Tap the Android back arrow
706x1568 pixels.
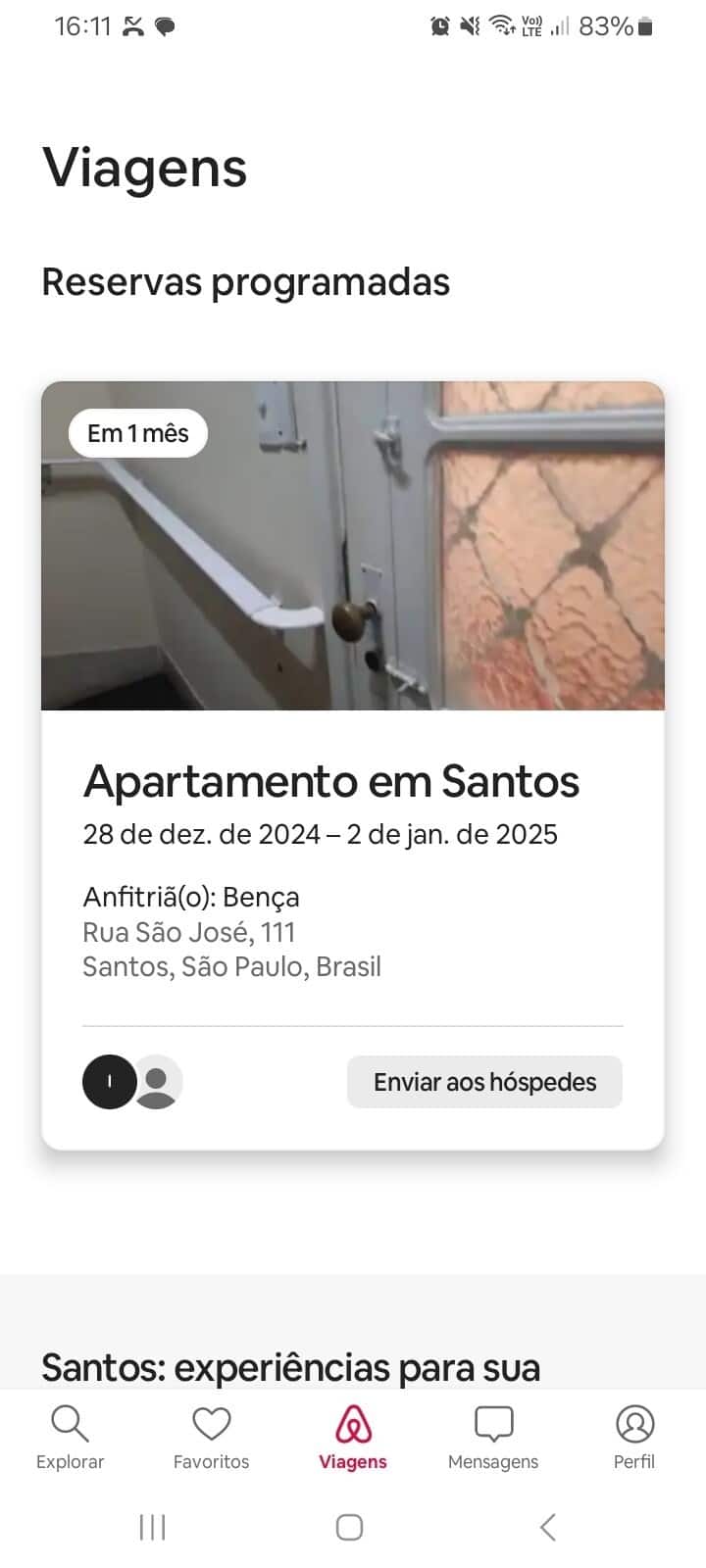point(549,1526)
